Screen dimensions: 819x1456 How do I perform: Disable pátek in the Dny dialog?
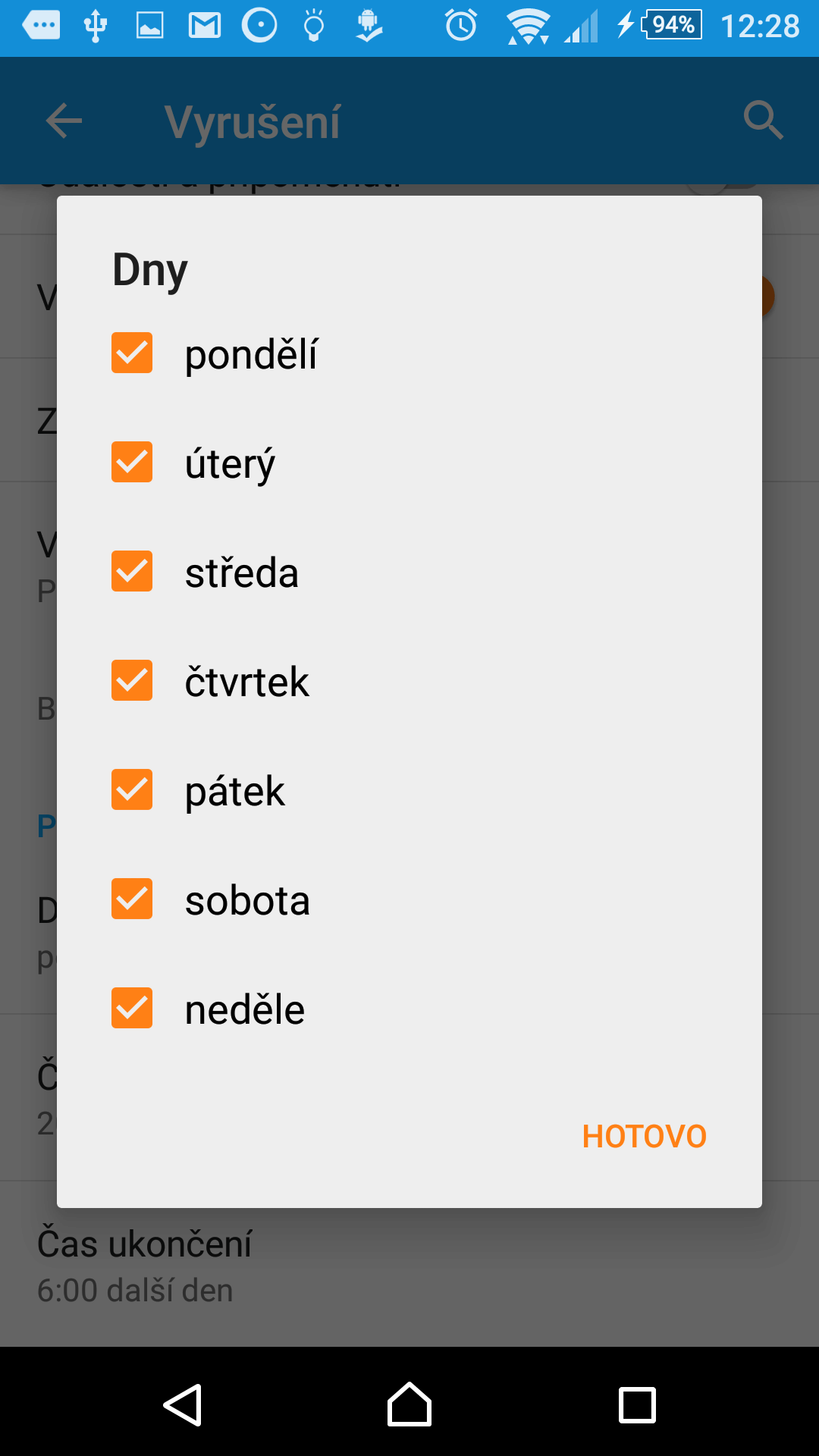tap(132, 789)
